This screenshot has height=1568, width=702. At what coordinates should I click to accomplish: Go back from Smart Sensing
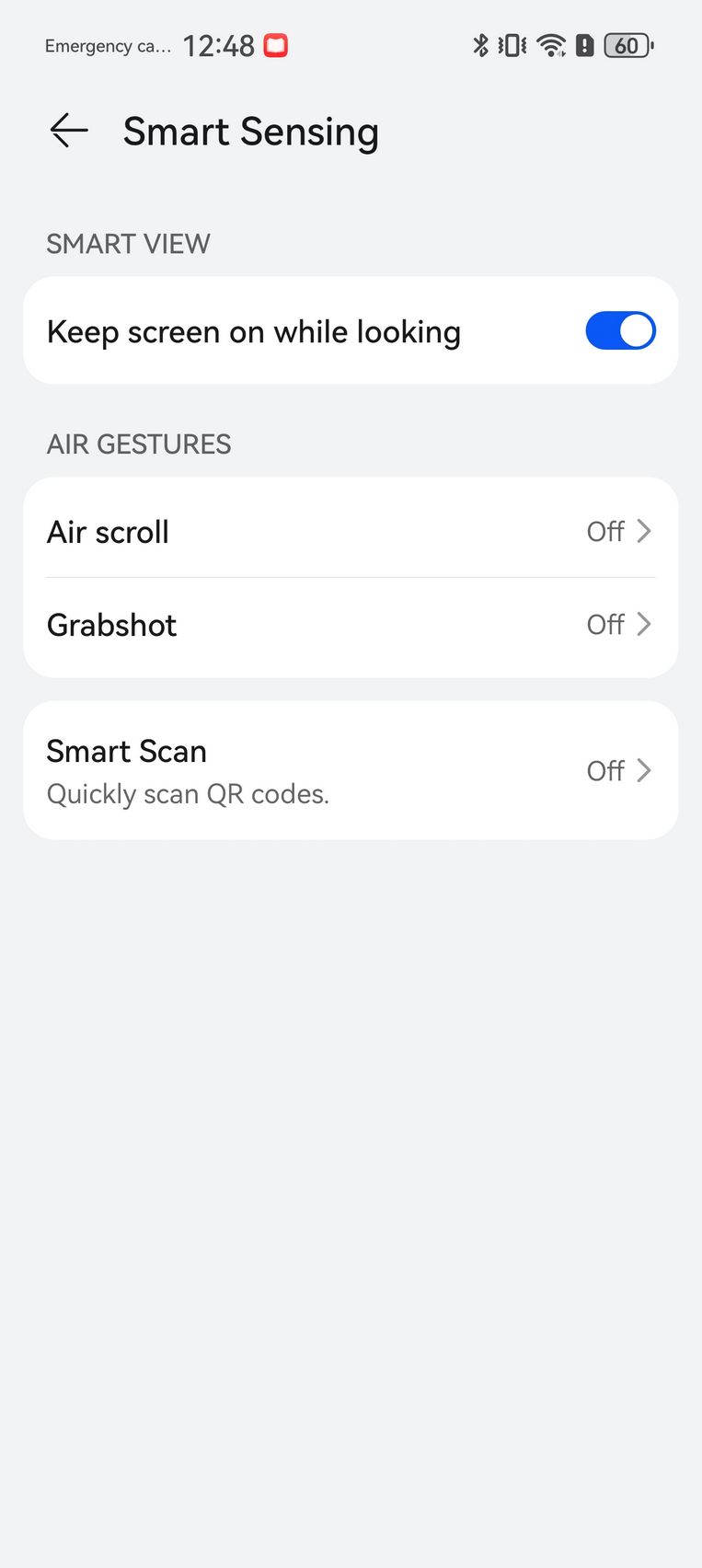[69, 131]
